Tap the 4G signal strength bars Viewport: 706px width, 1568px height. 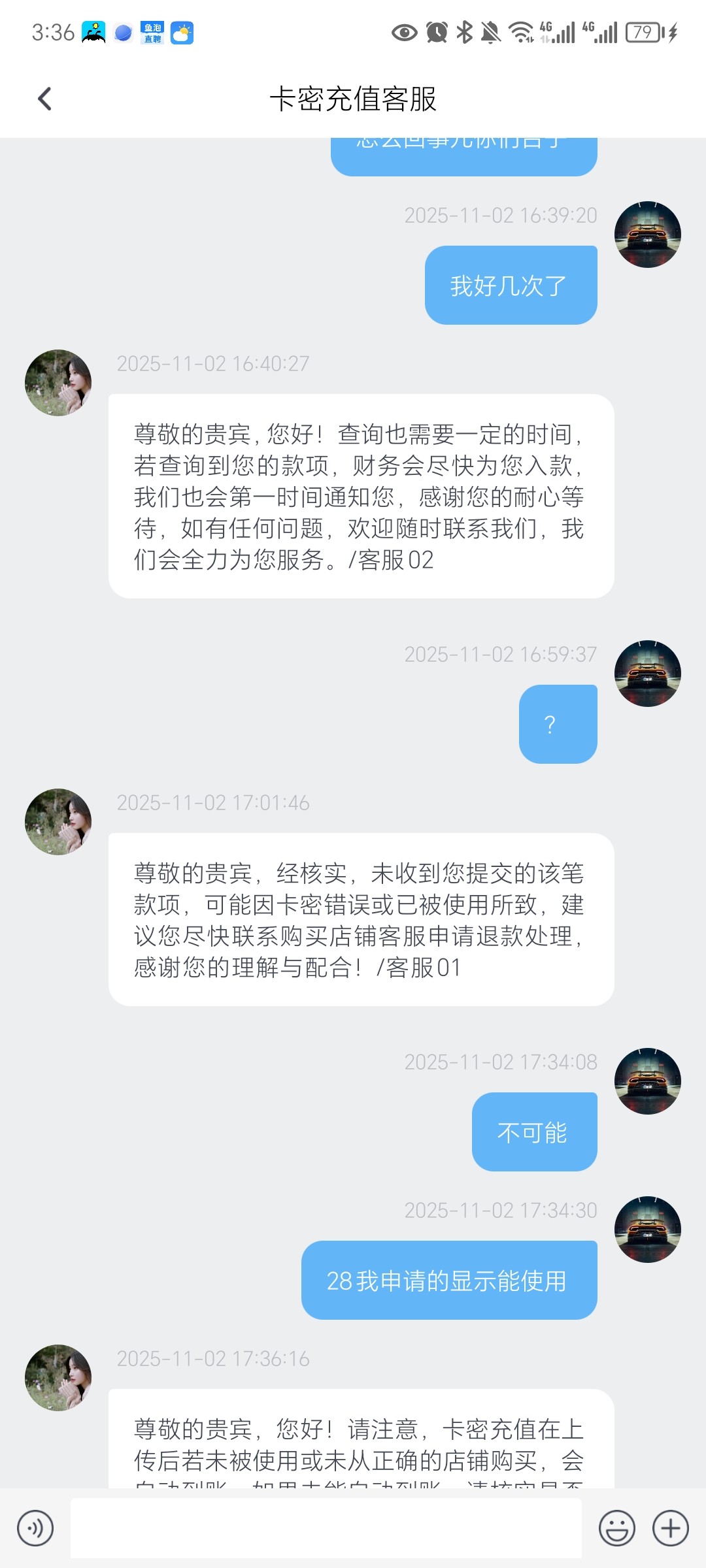pyautogui.click(x=562, y=31)
